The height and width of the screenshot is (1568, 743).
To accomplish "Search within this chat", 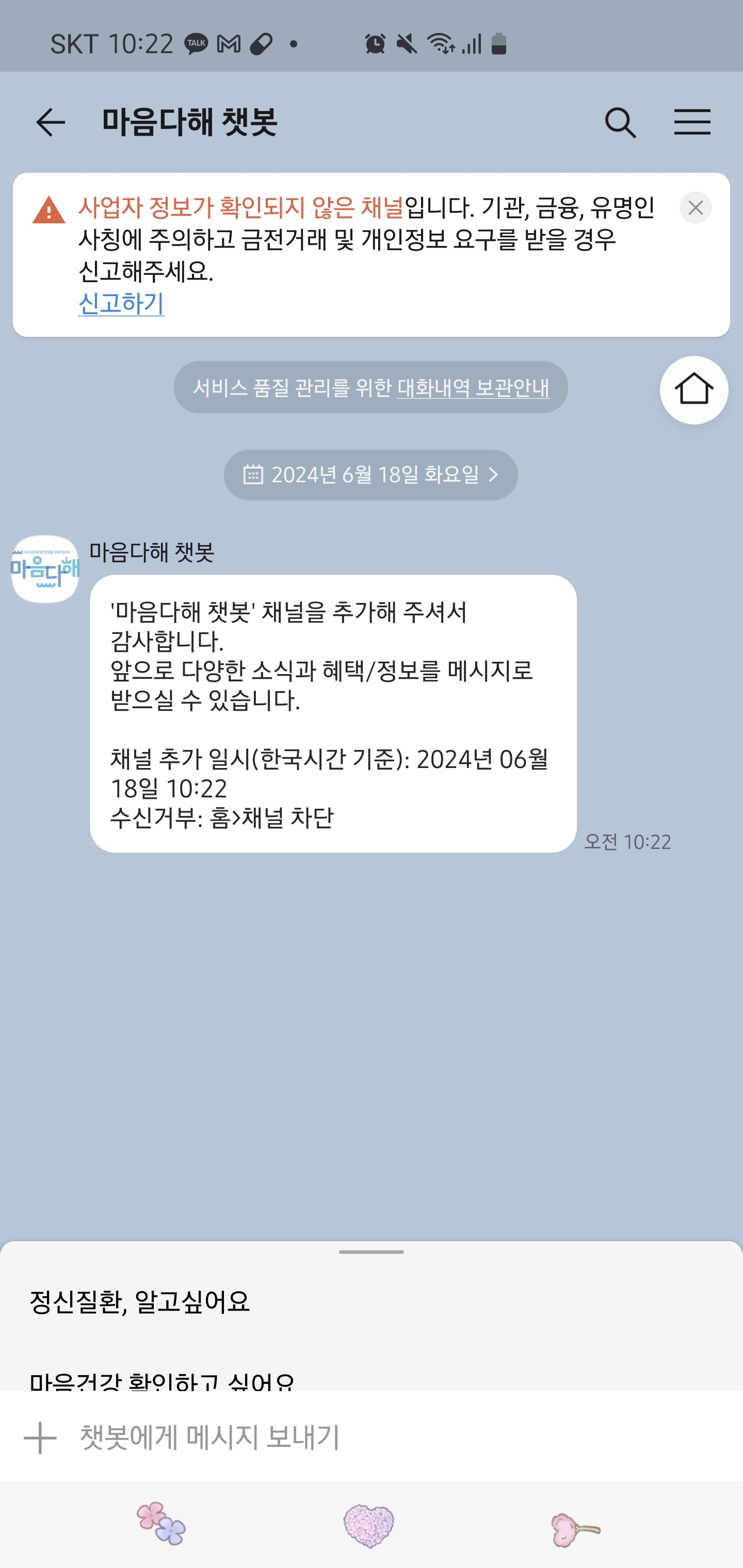I will click(x=620, y=122).
